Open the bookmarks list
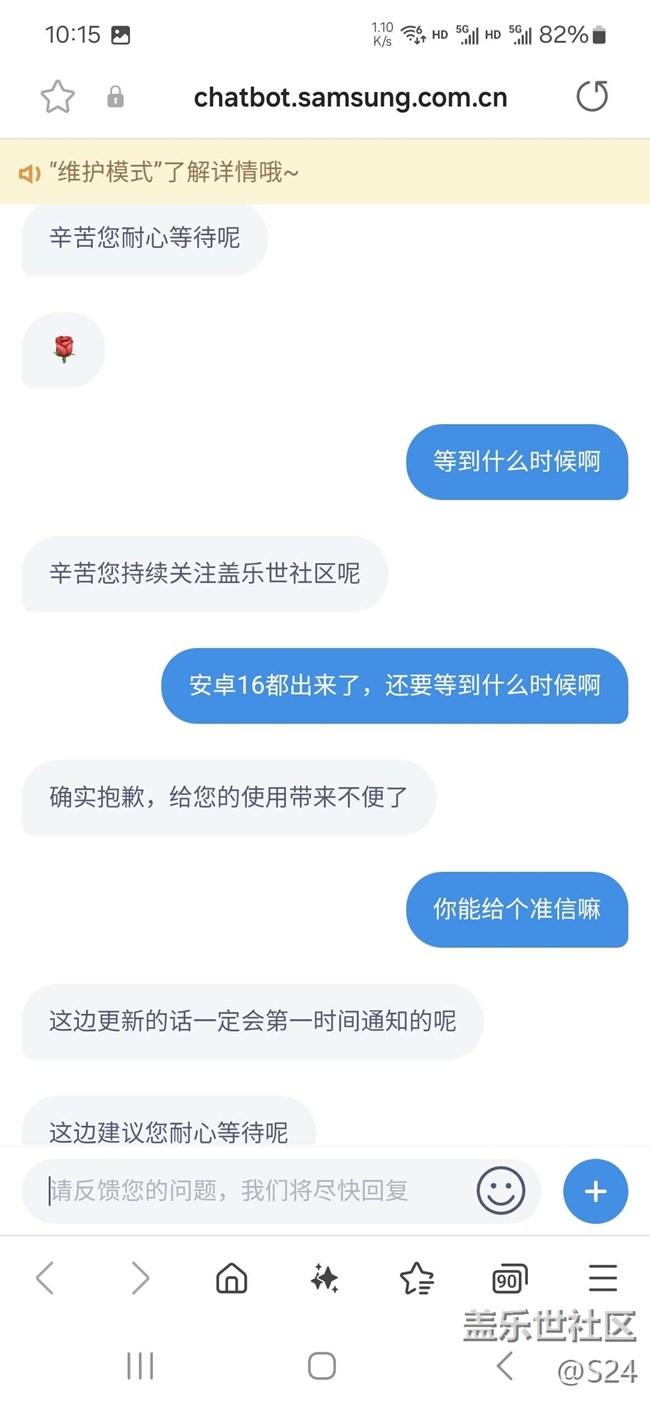650x1408 pixels. click(x=416, y=1278)
